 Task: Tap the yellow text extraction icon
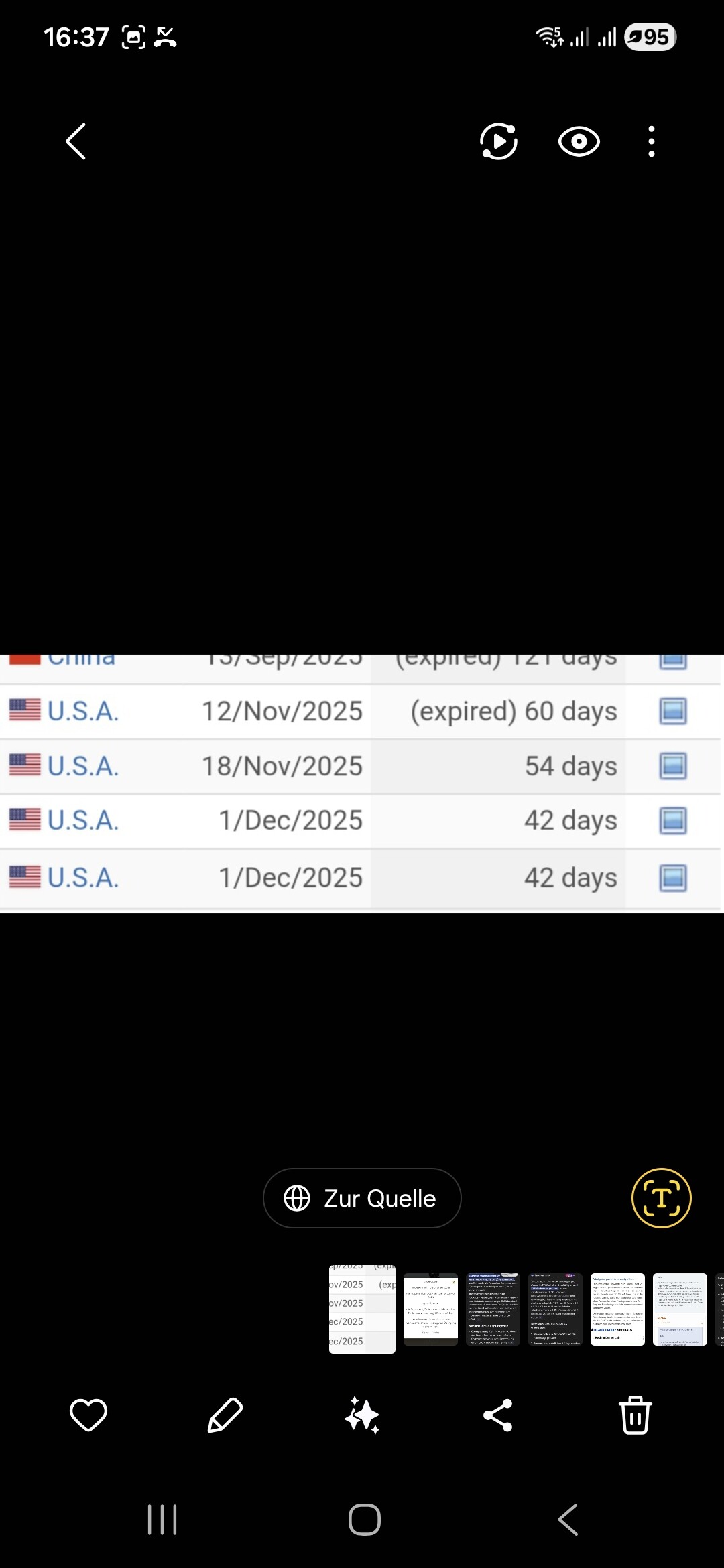pos(661,1198)
